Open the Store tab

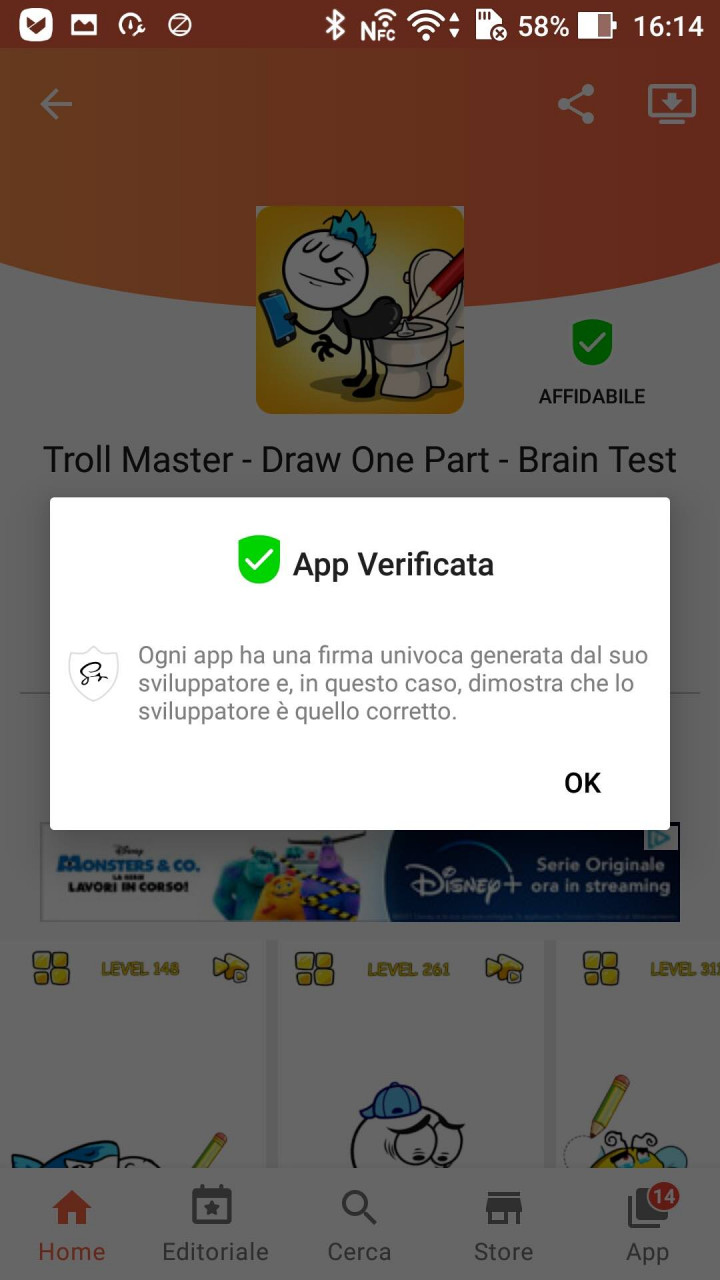(x=503, y=1226)
